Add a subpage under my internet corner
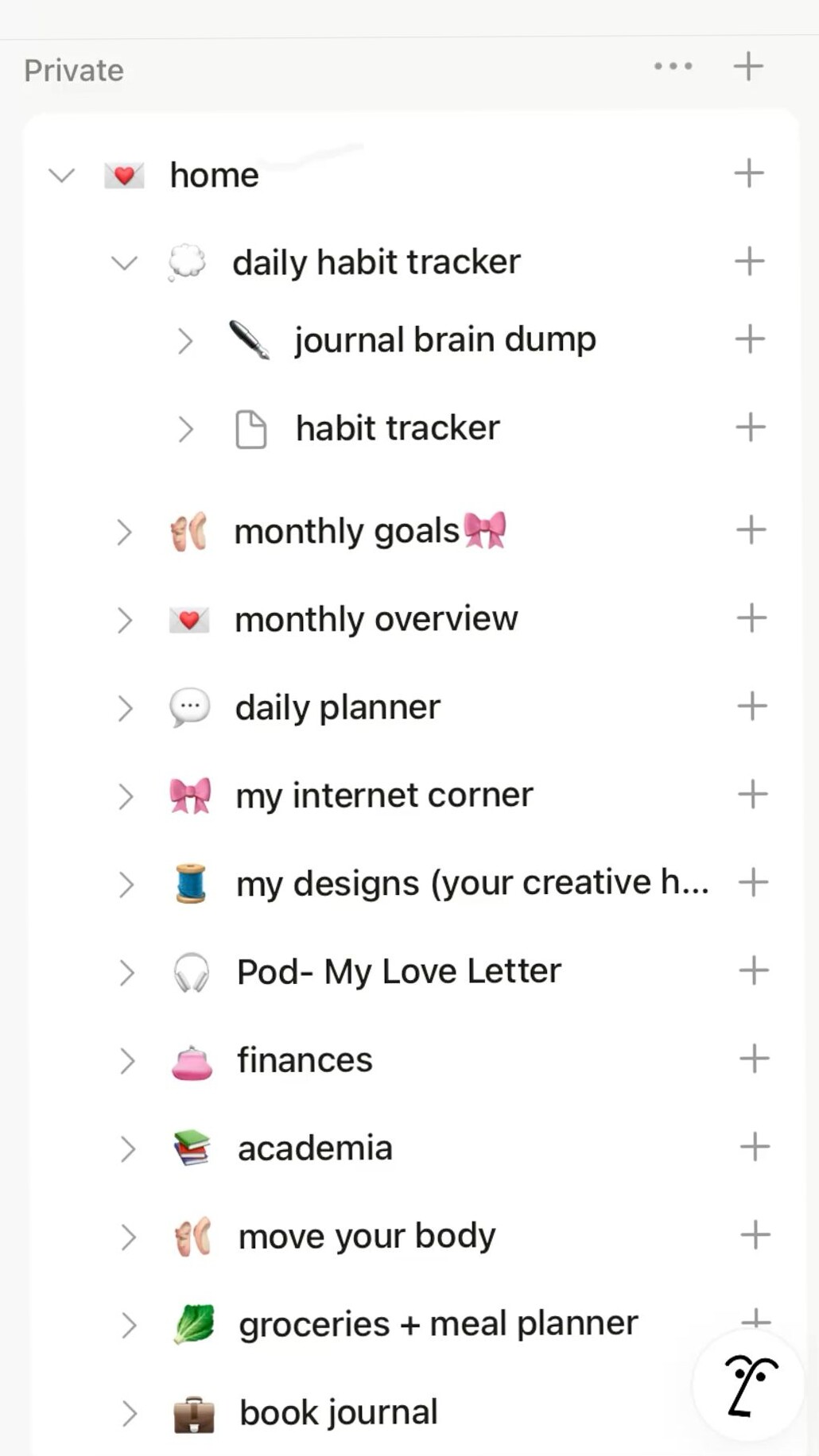Viewport: 819px width, 1456px height. click(754, 795)
